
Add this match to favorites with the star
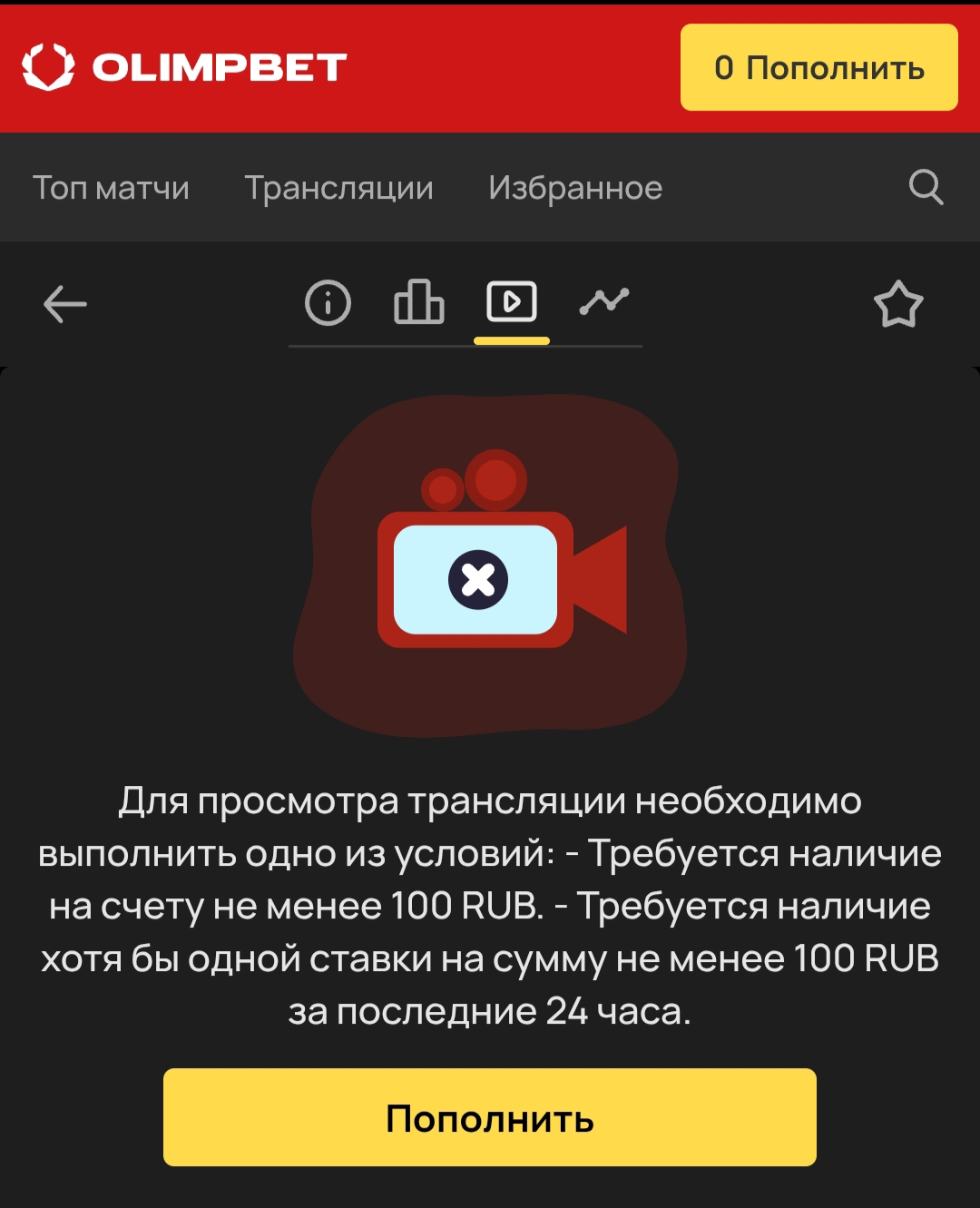[897, 304]
